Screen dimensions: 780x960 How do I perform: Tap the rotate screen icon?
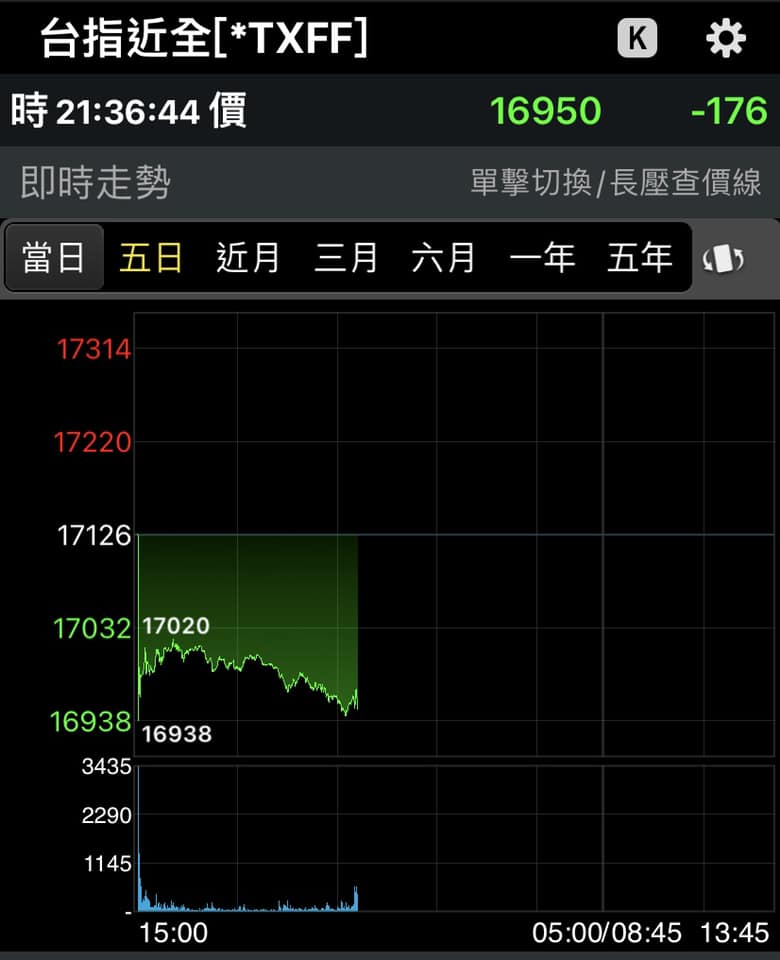pos(724,258)
